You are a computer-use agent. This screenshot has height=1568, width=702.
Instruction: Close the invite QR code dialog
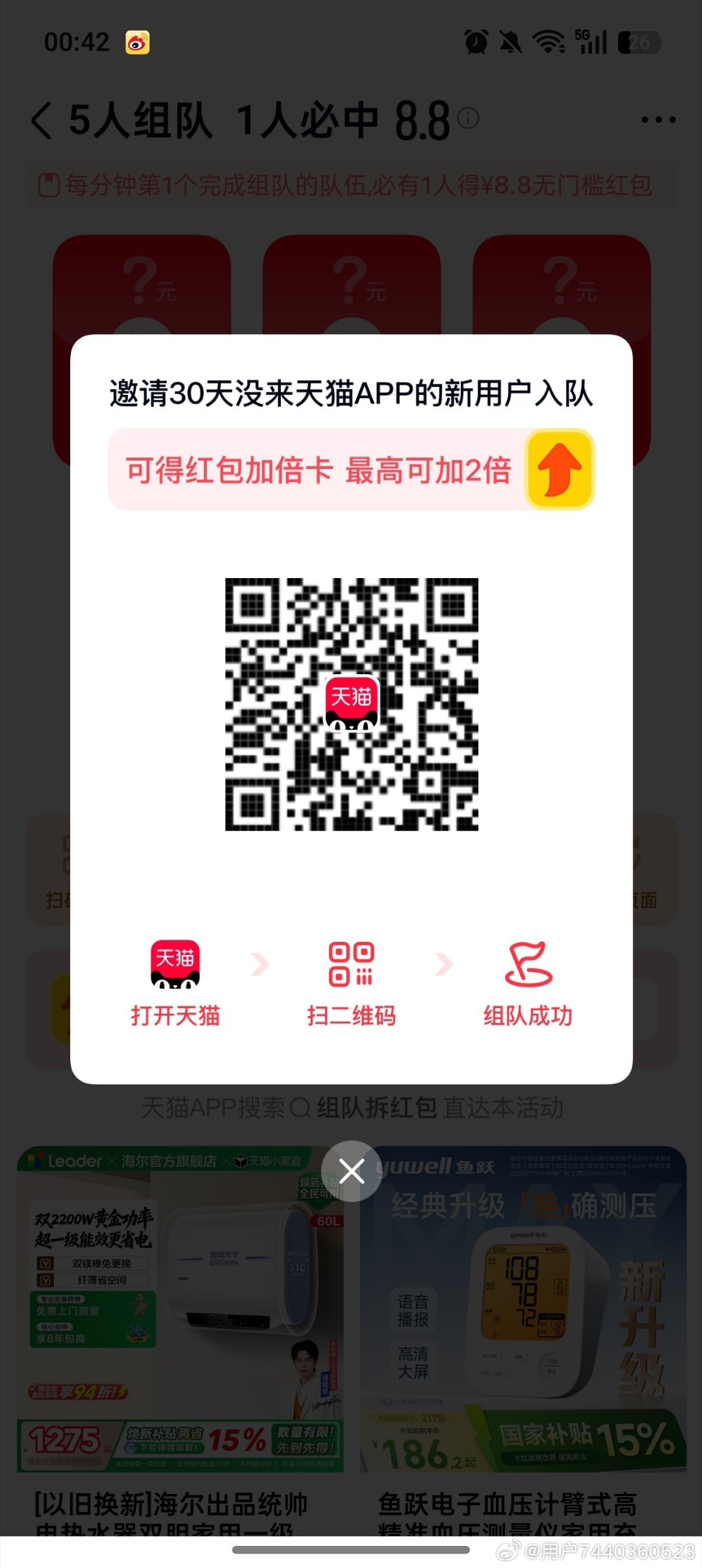click(351, 1171)
